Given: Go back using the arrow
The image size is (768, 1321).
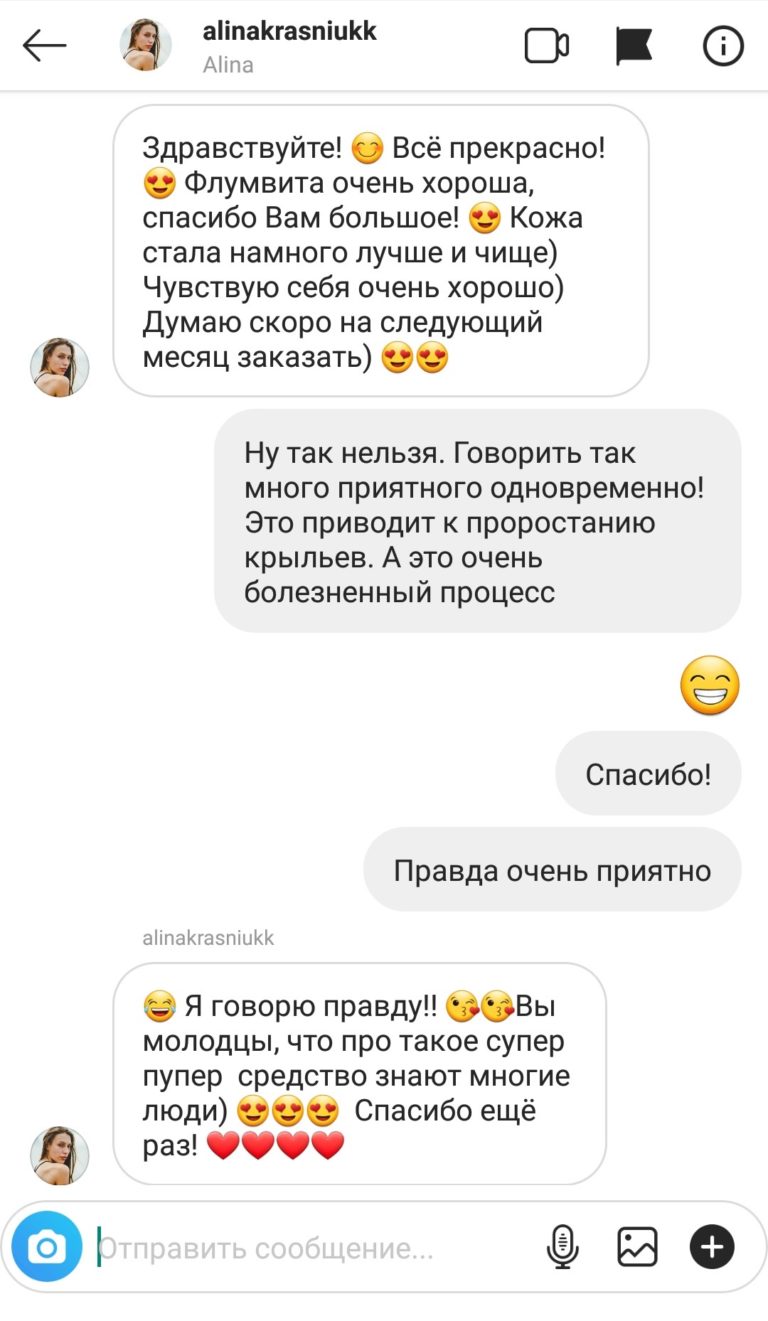Looking at the screenshot, I should point(44,46).
